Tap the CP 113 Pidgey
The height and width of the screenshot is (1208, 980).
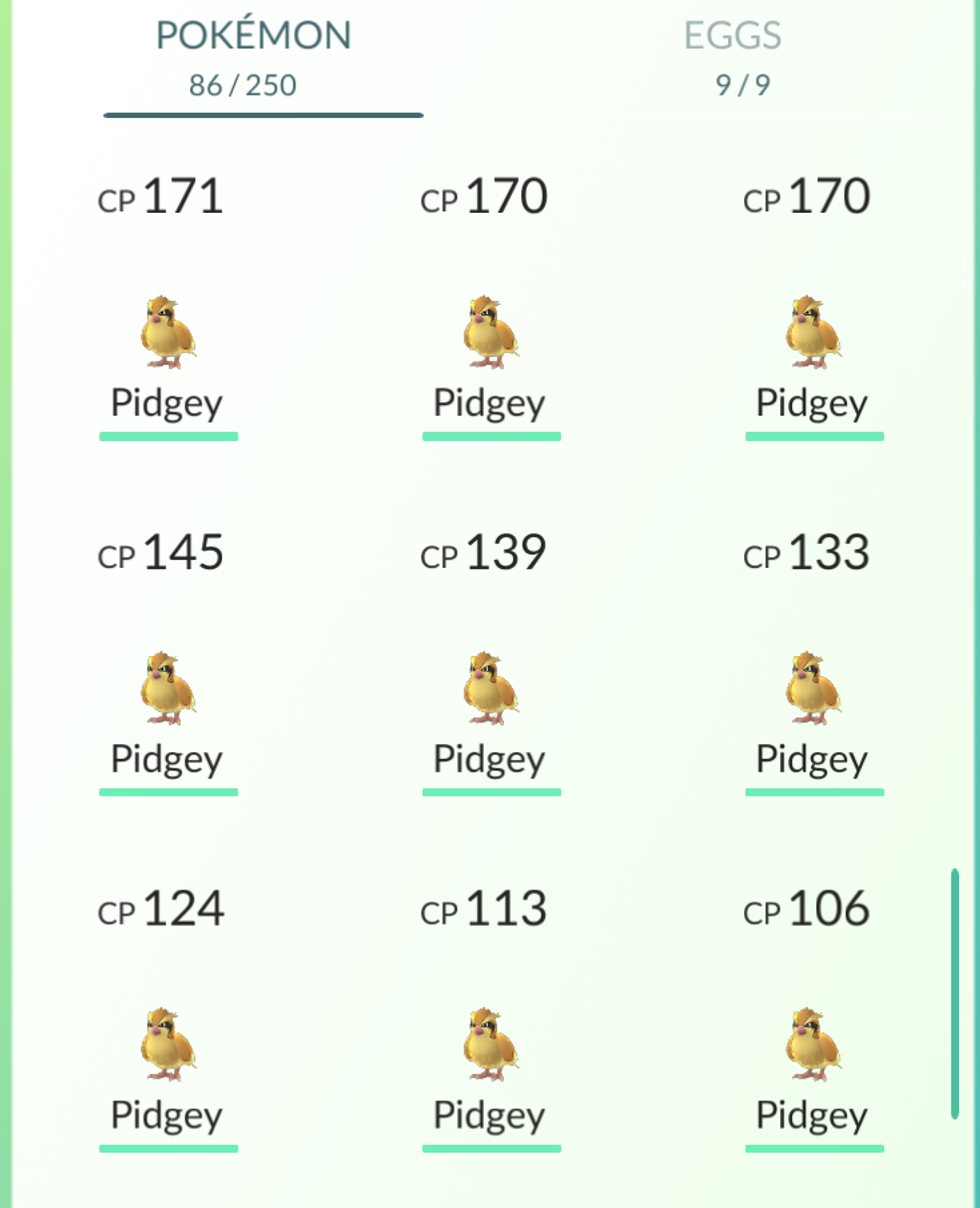click(490, 1044)
